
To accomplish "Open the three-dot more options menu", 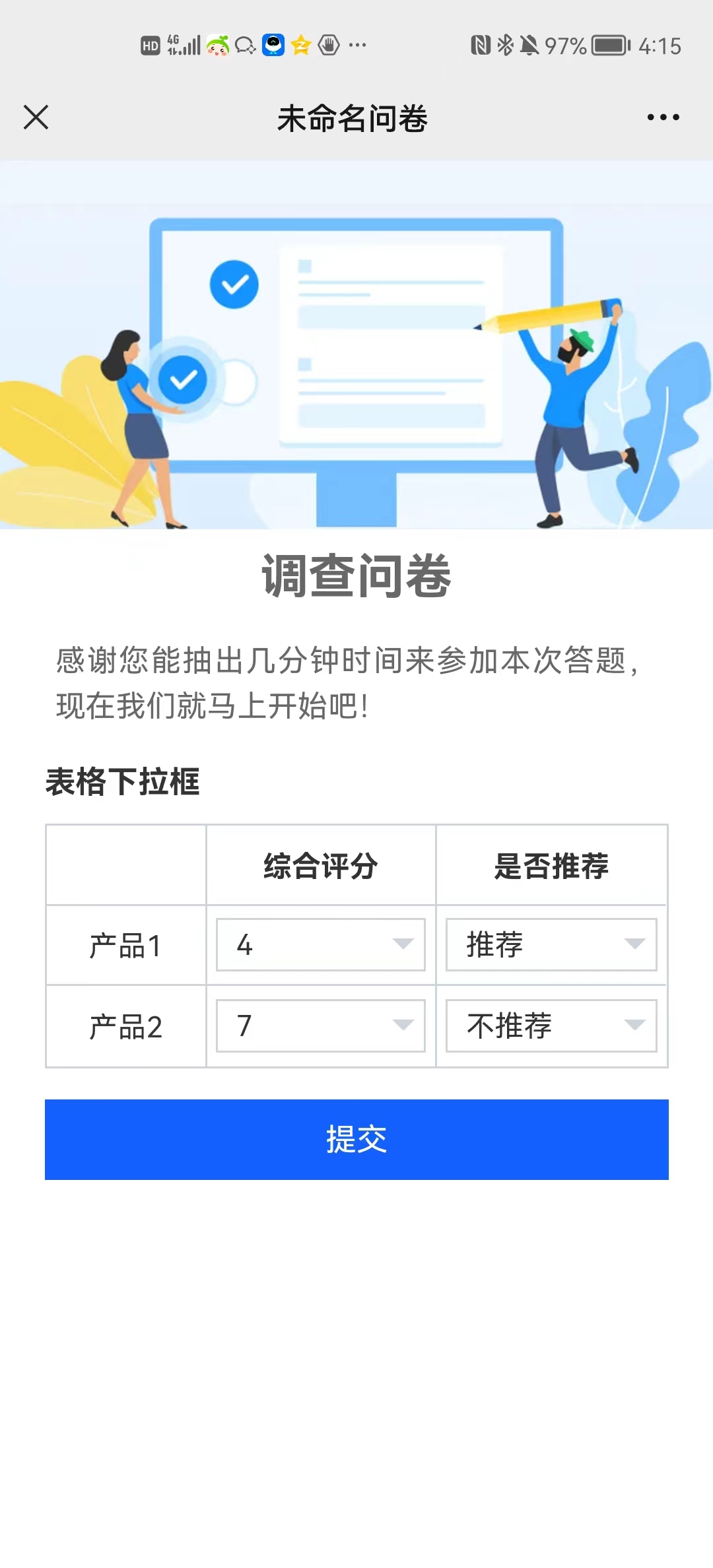I will tap(663, 117).
